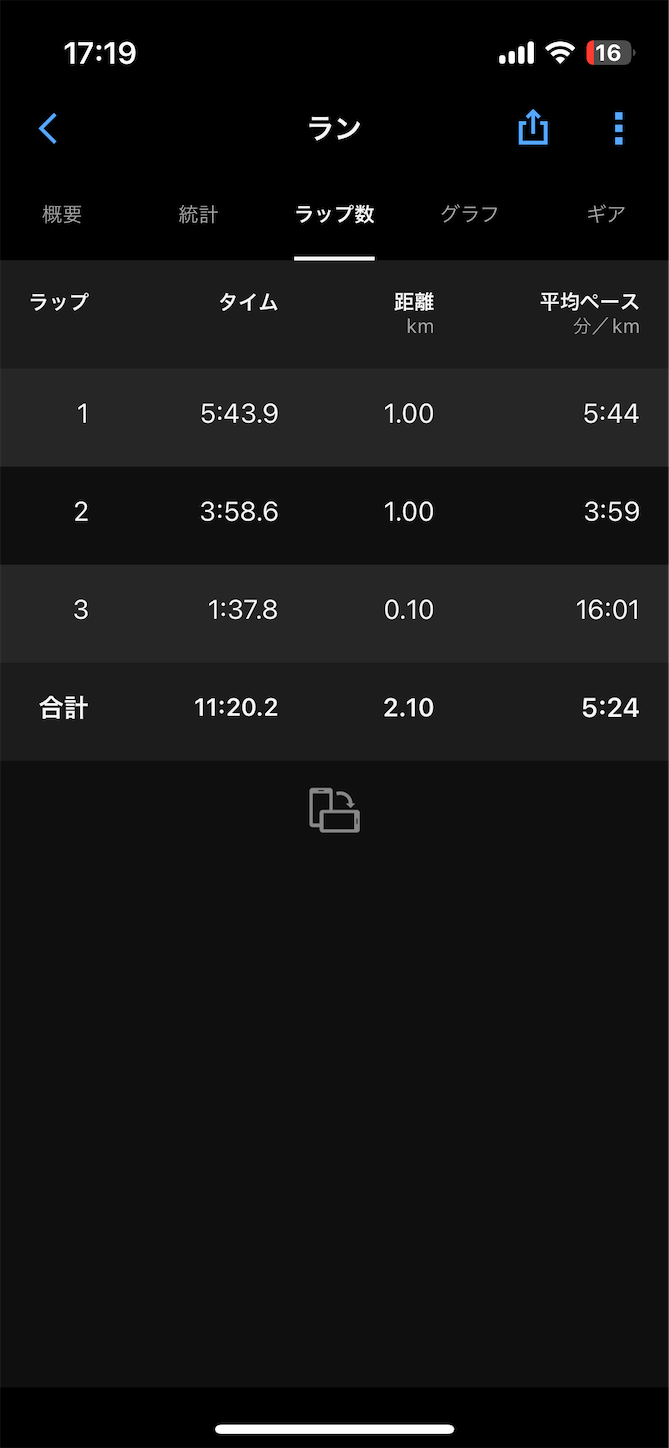This screenshot has height=1448, width=669.
Task: Go back from the ラン activity screen
Action: tap(48, 128)
